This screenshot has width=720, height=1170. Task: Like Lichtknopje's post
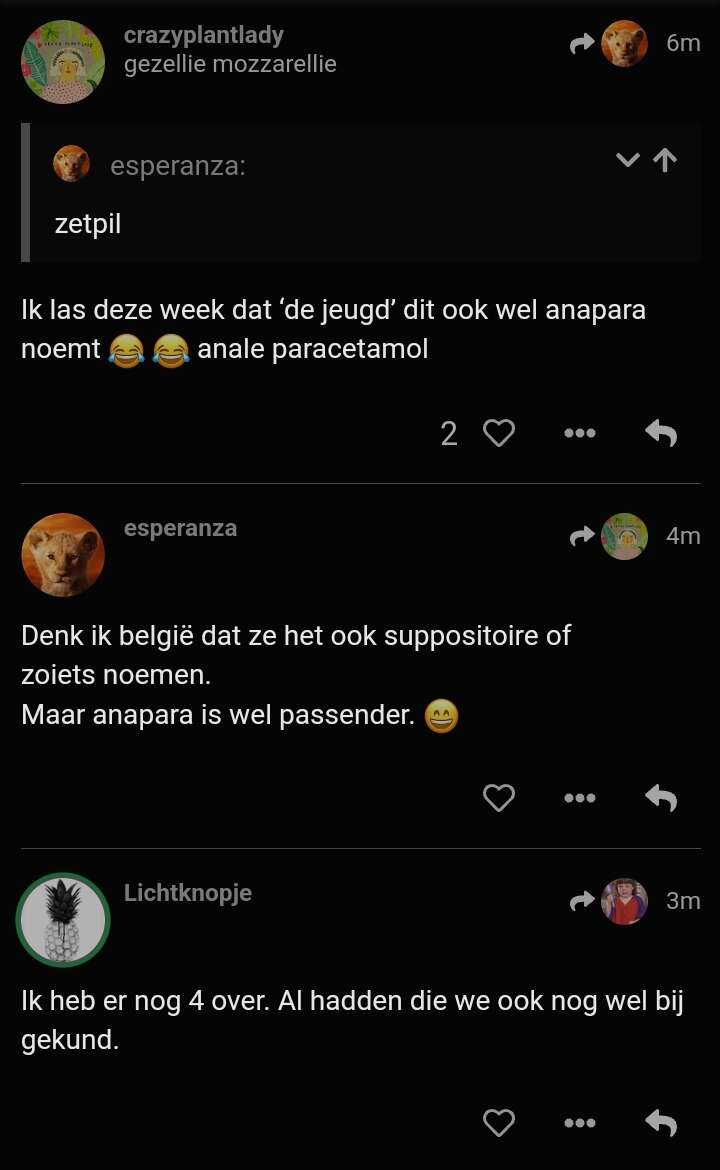[498, 1122]
